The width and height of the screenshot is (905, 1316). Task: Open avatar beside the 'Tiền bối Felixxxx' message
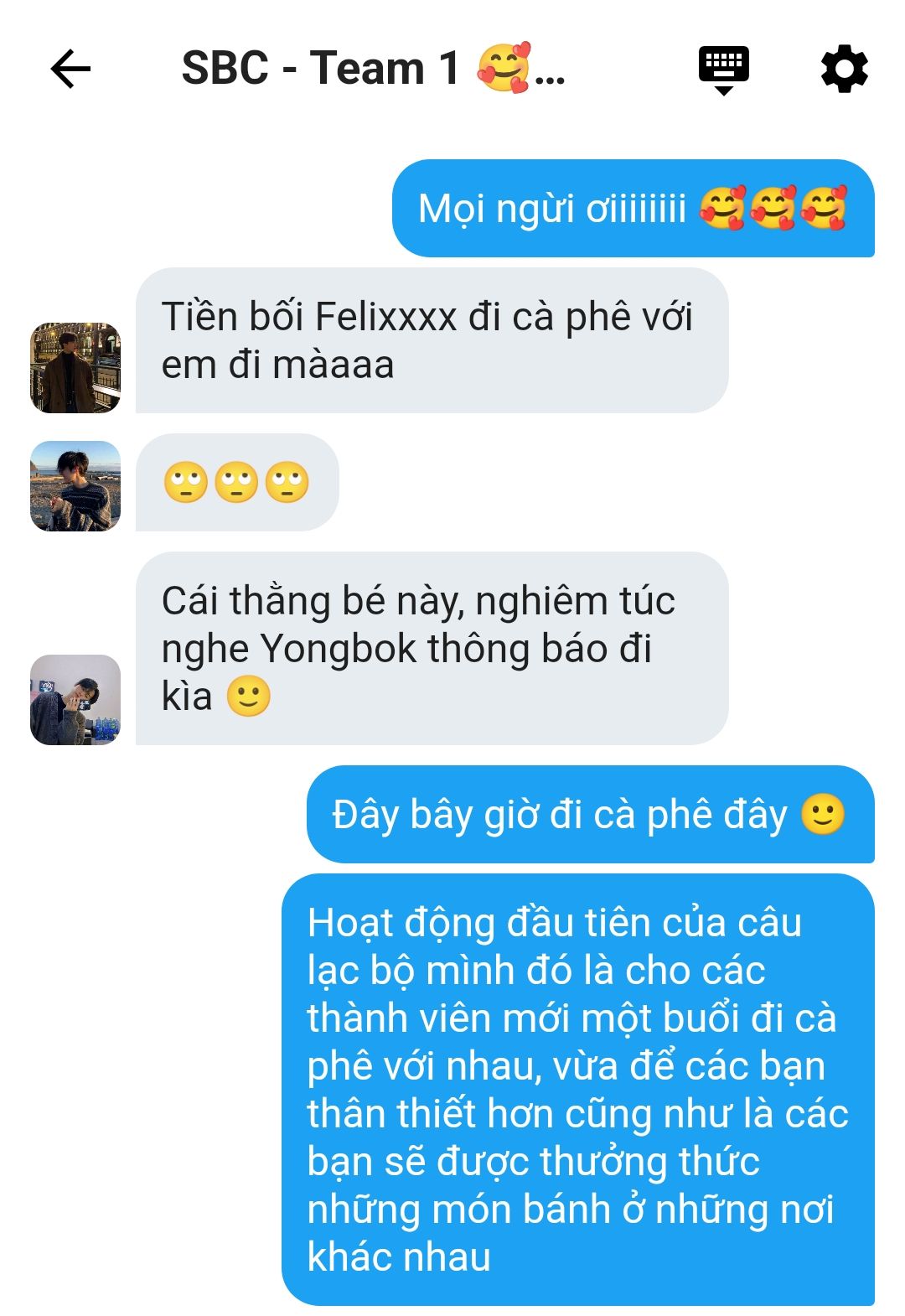point(75,368)
